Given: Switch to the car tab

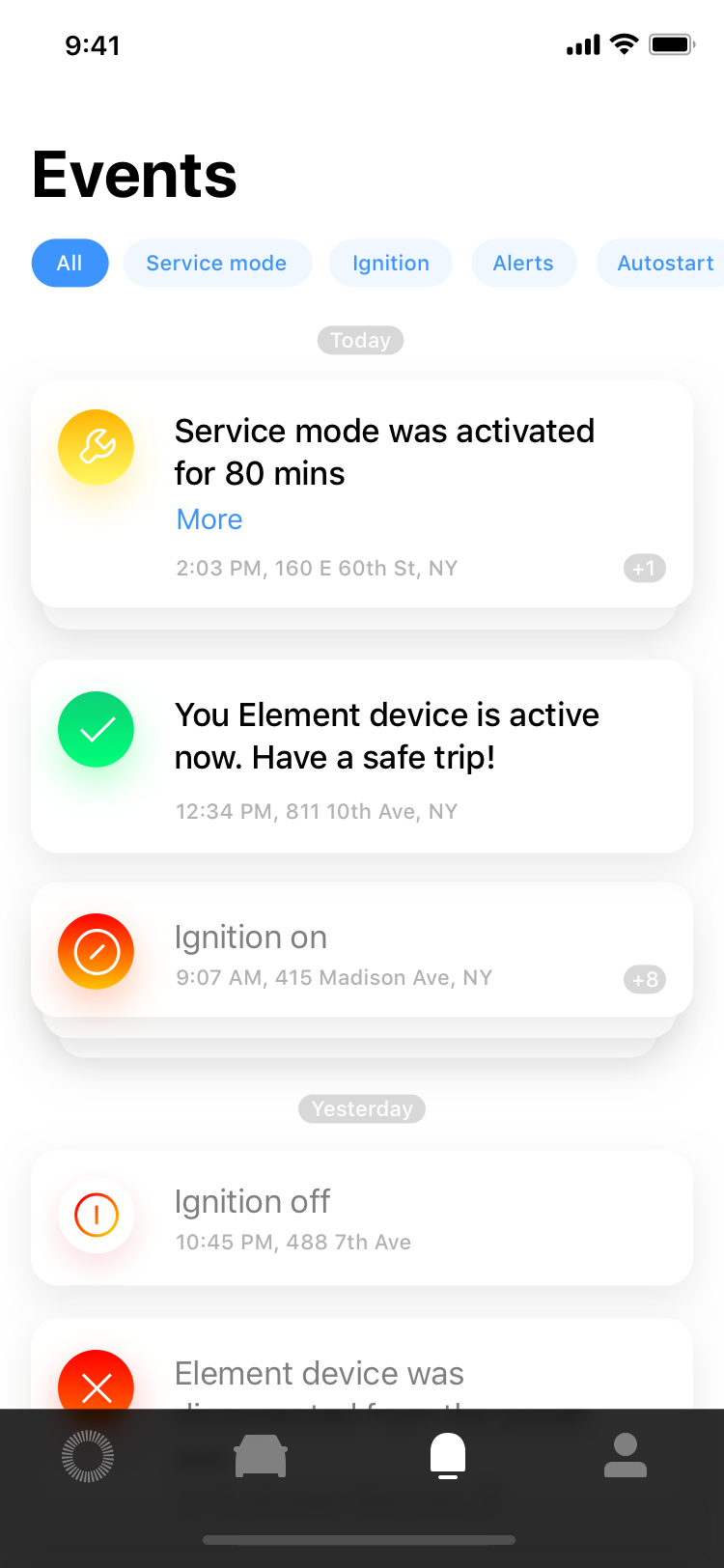Looking at the screenshot, I should click(261, 1456).
